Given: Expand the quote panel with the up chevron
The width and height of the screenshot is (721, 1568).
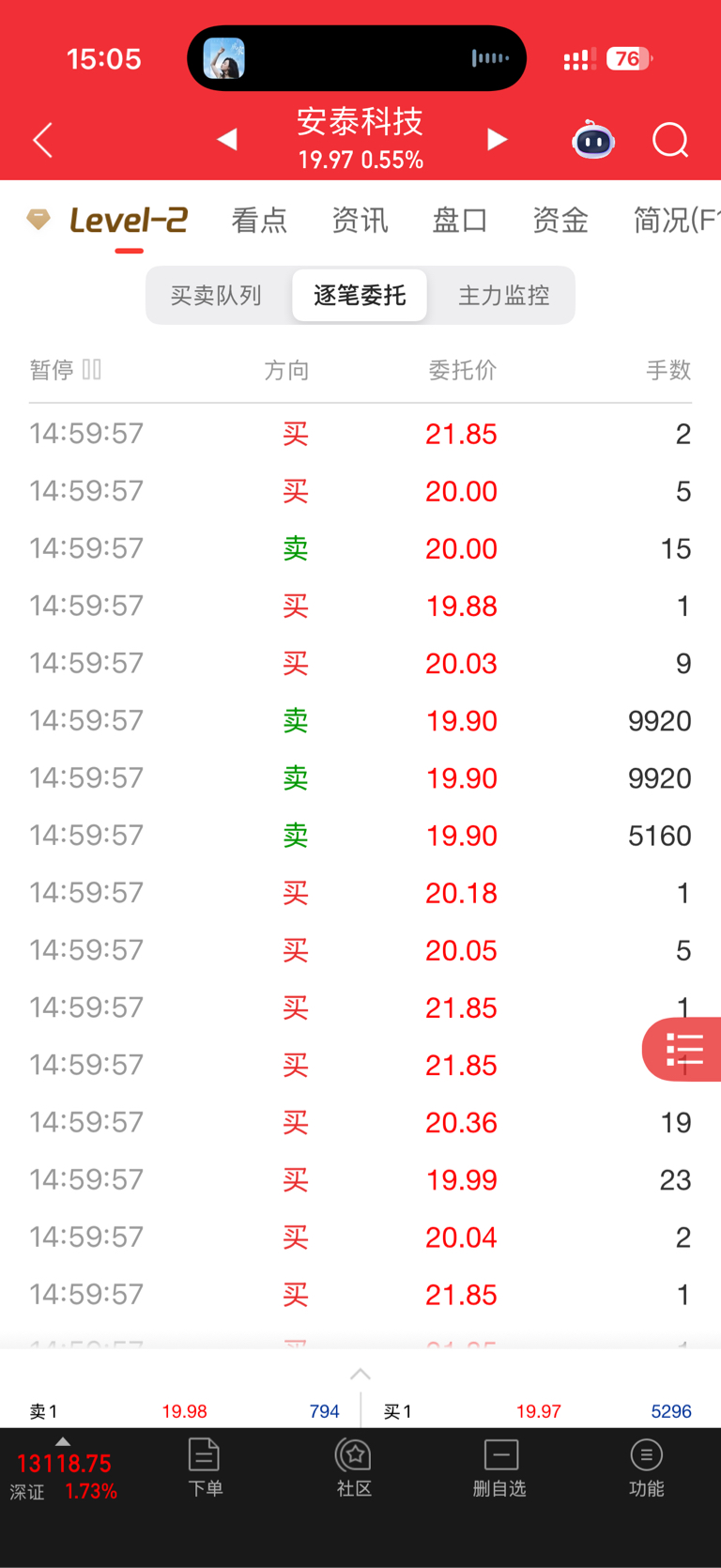Looking at the screenshot, I should (360, 1375).
